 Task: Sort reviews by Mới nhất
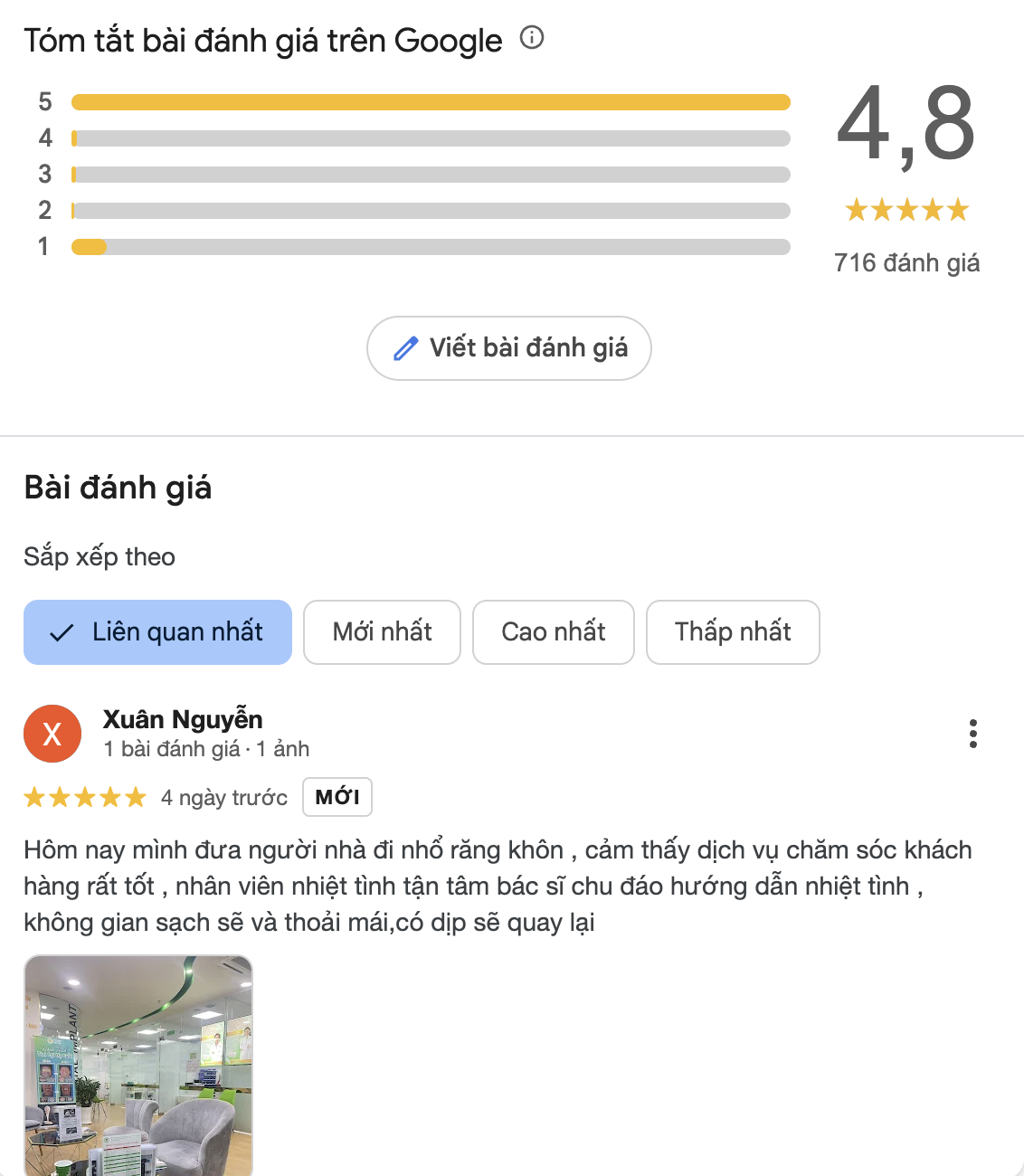point(382,632)
